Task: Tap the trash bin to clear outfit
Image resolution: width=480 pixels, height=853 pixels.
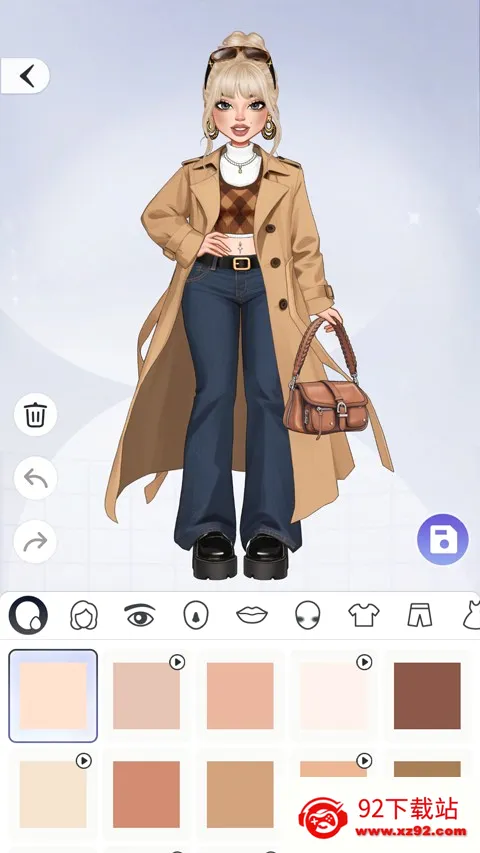Action: pyautogui.click(x=35, y=415)
